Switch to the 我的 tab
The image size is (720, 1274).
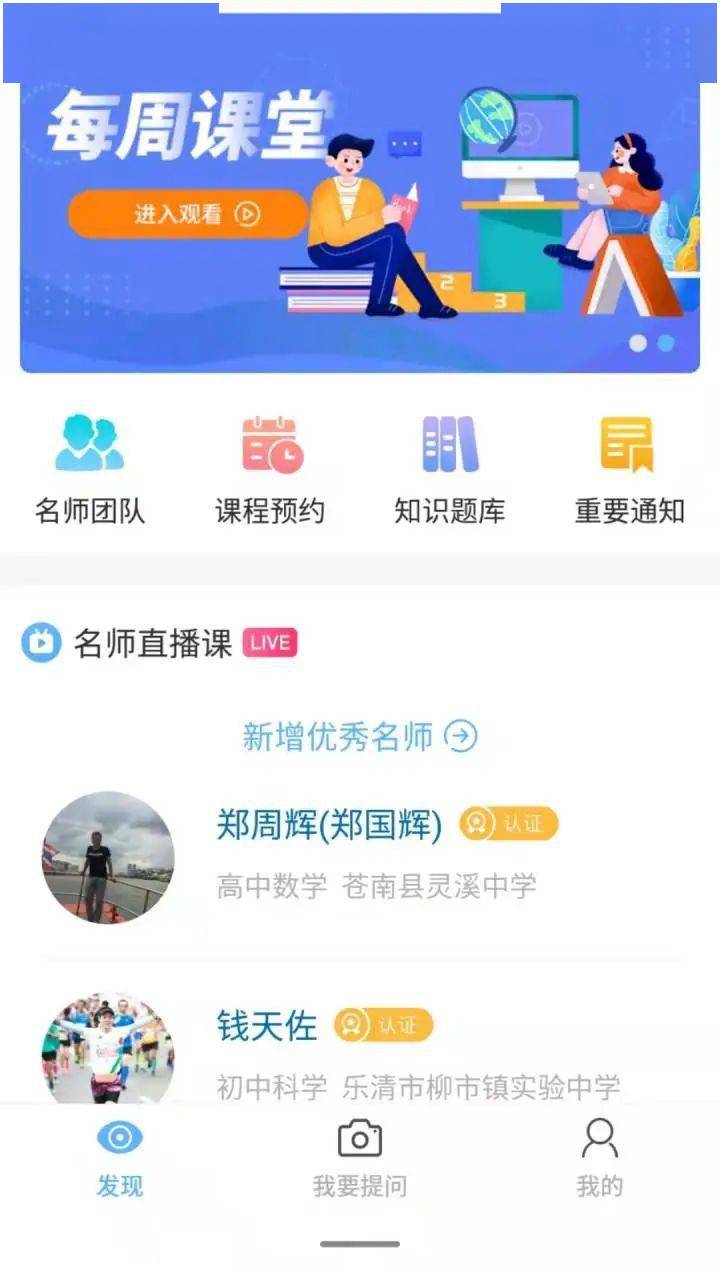pos(600,1159)
